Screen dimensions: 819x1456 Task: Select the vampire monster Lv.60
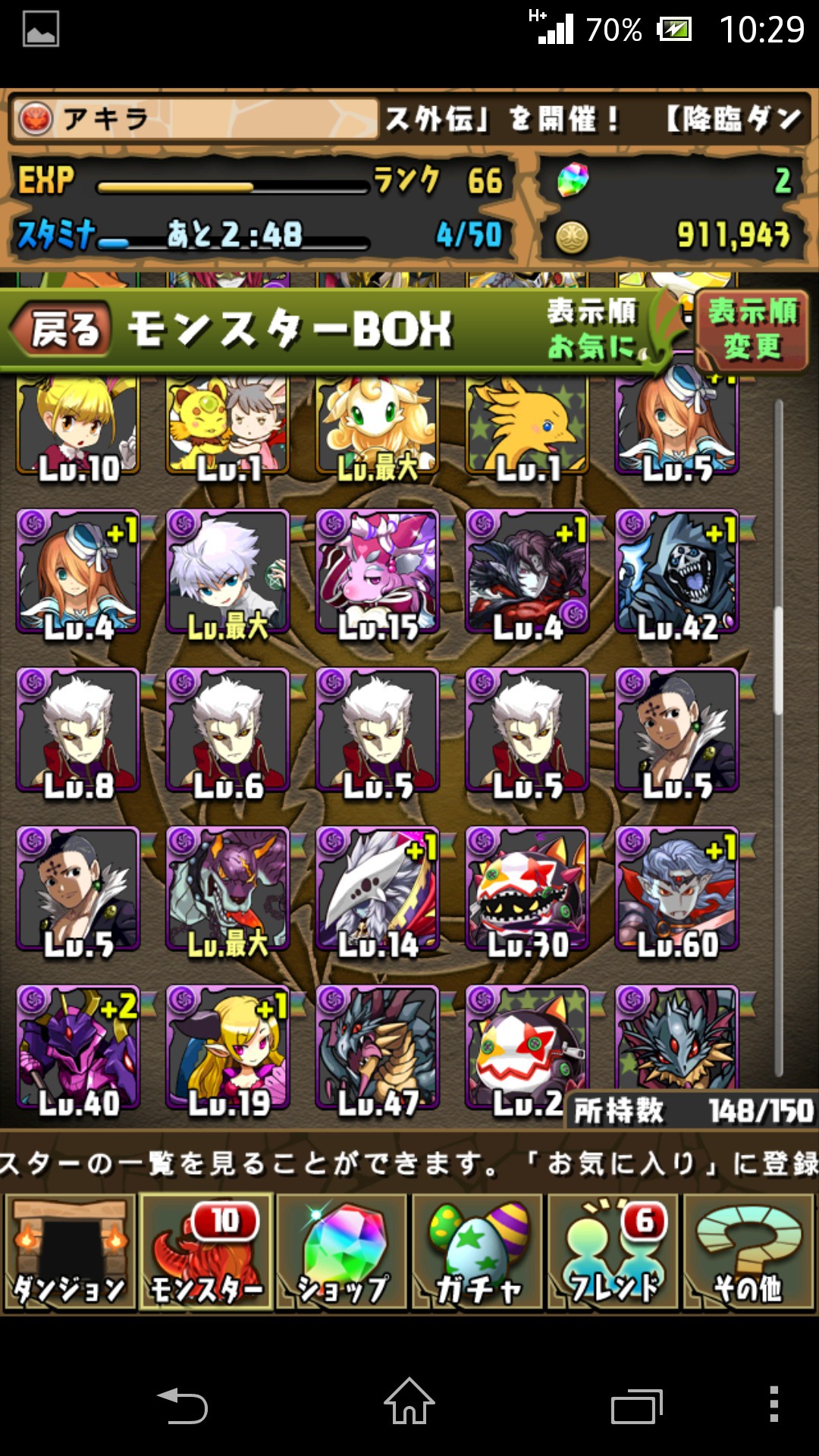coord(677,890)
